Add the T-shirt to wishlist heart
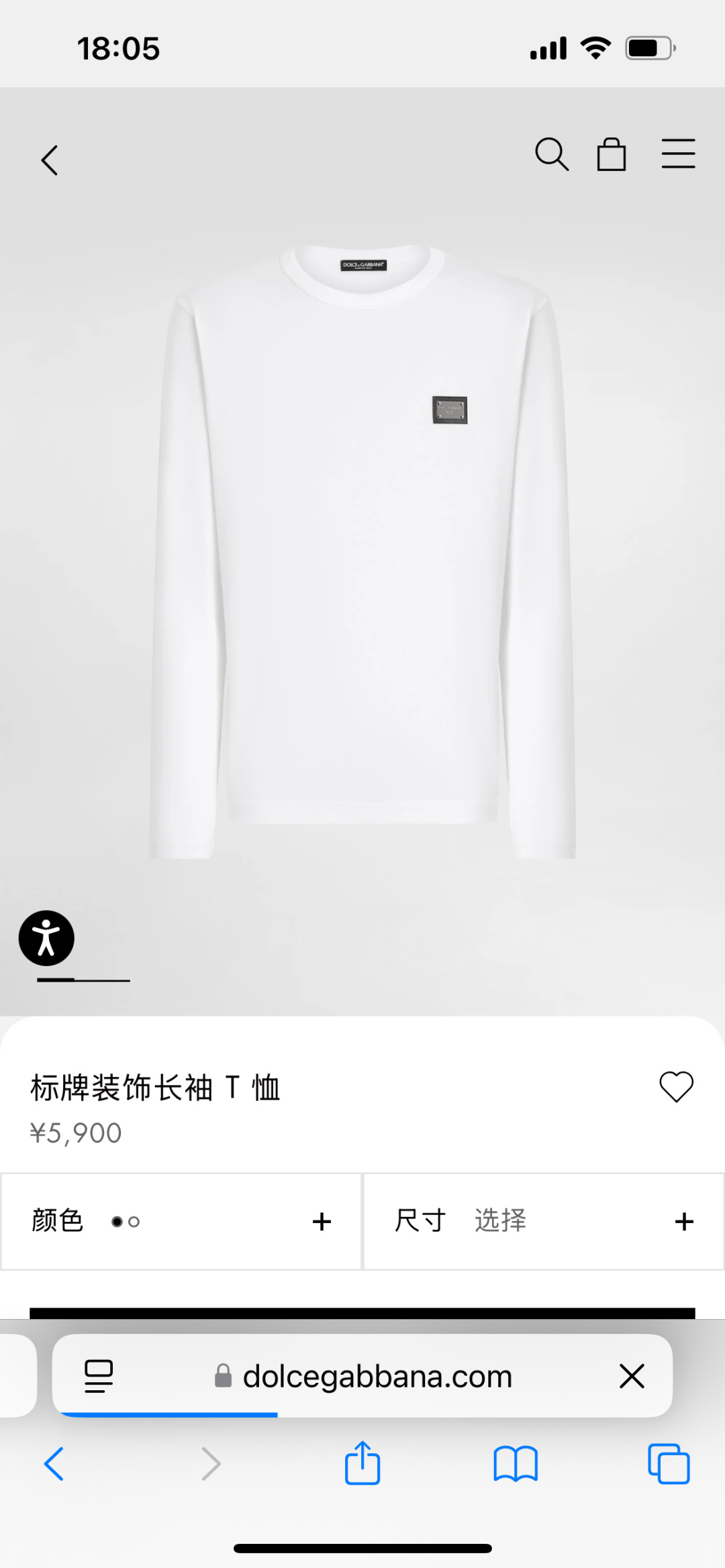The width and height of the screenshot is (725, 1568). pos(676,1086)
